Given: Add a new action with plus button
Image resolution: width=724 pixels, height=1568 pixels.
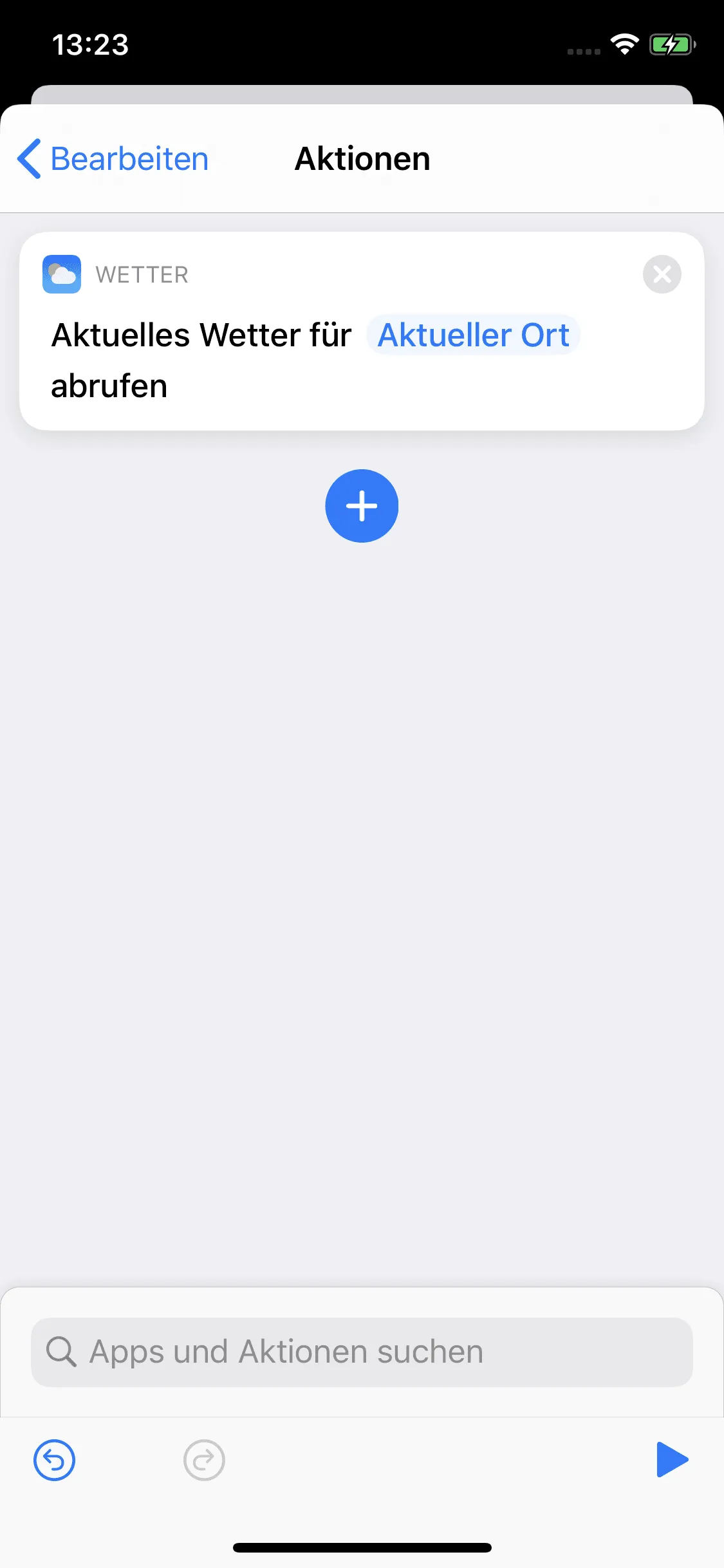Looking at the screenshot, I should tap(362, 506).
